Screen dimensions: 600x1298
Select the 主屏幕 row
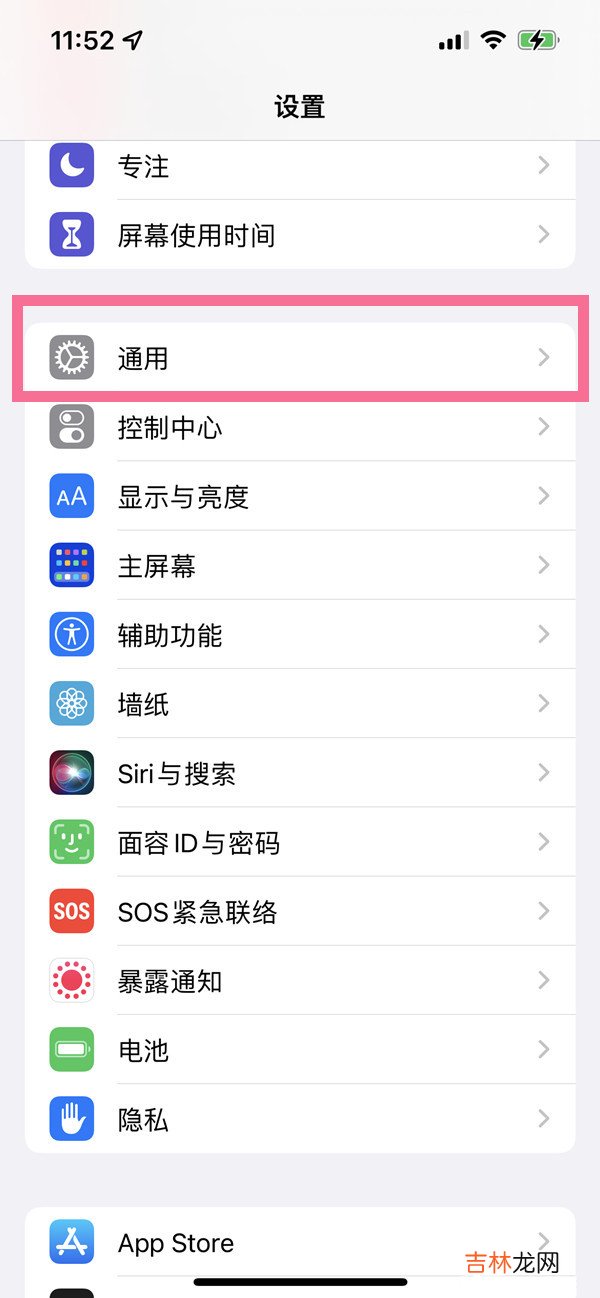[300, 565]
